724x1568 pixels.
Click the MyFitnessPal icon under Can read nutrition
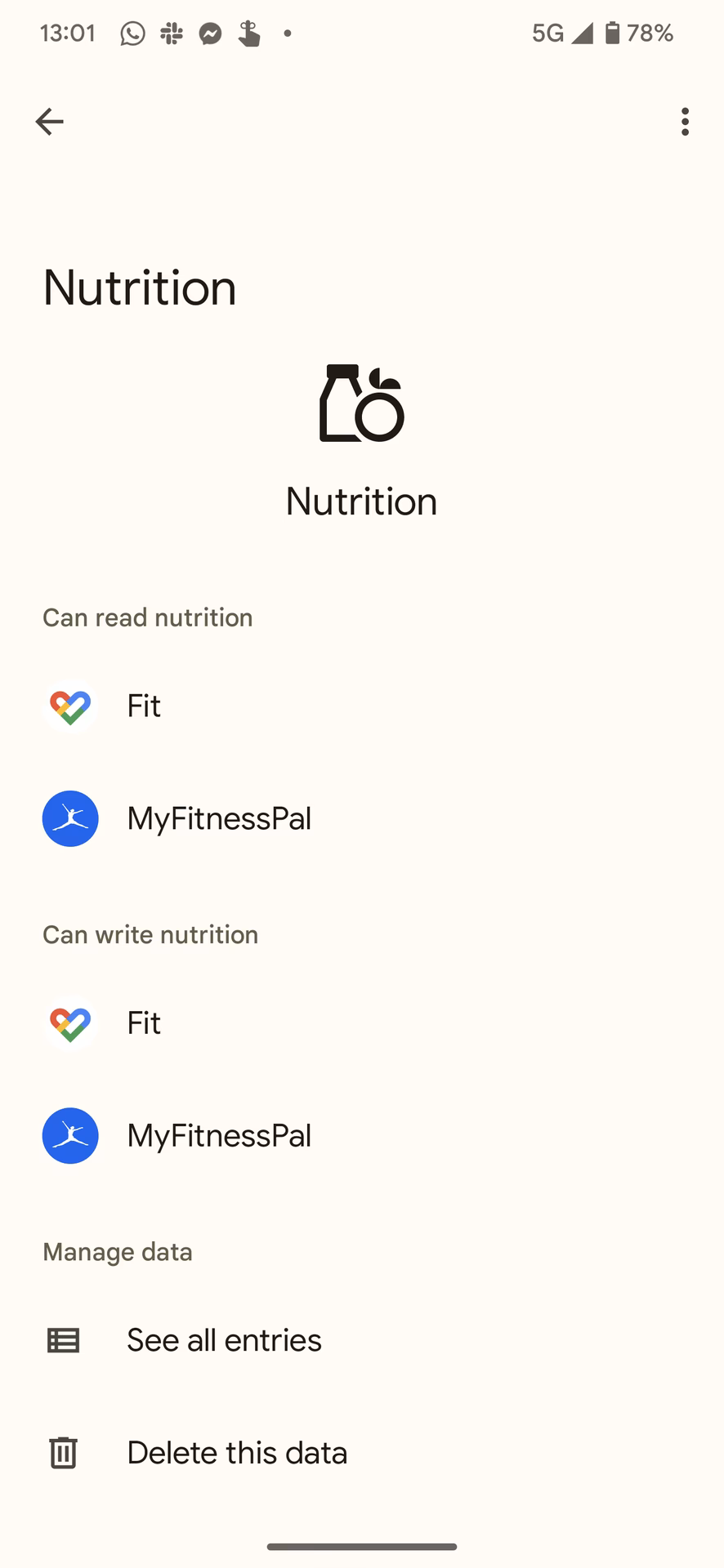point(70,818)
